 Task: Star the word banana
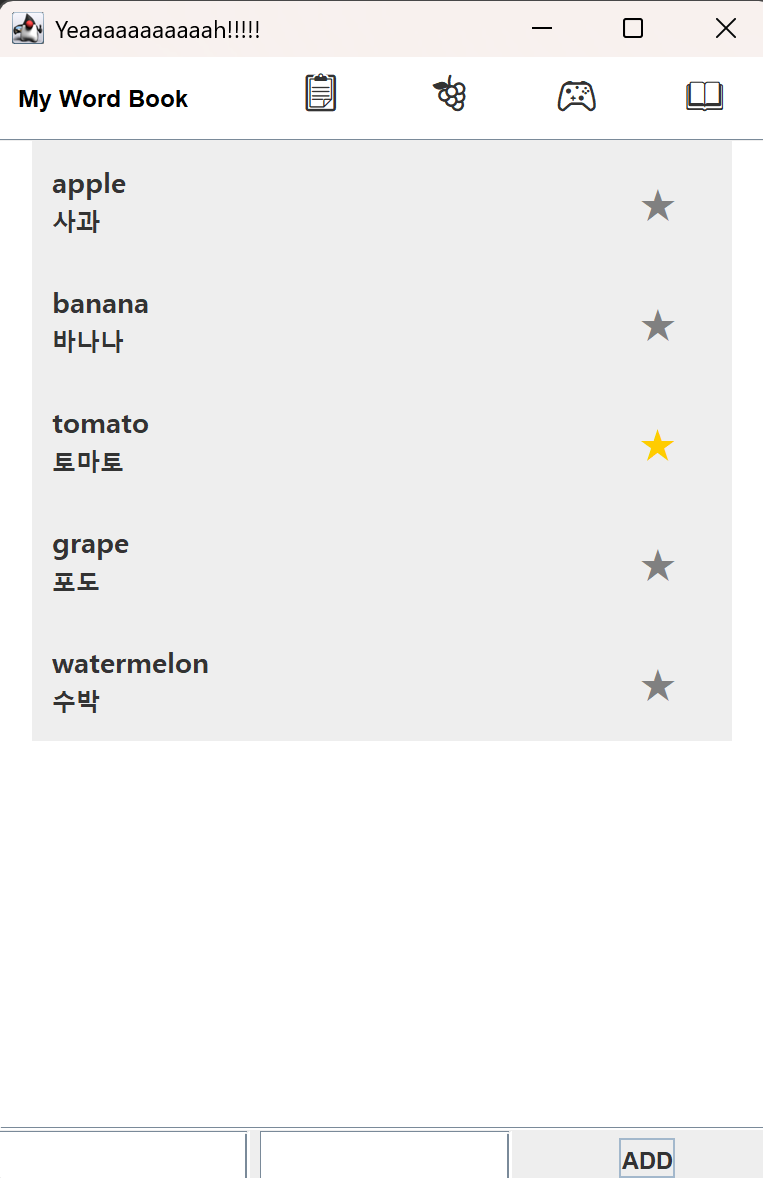tap(658, 326)
